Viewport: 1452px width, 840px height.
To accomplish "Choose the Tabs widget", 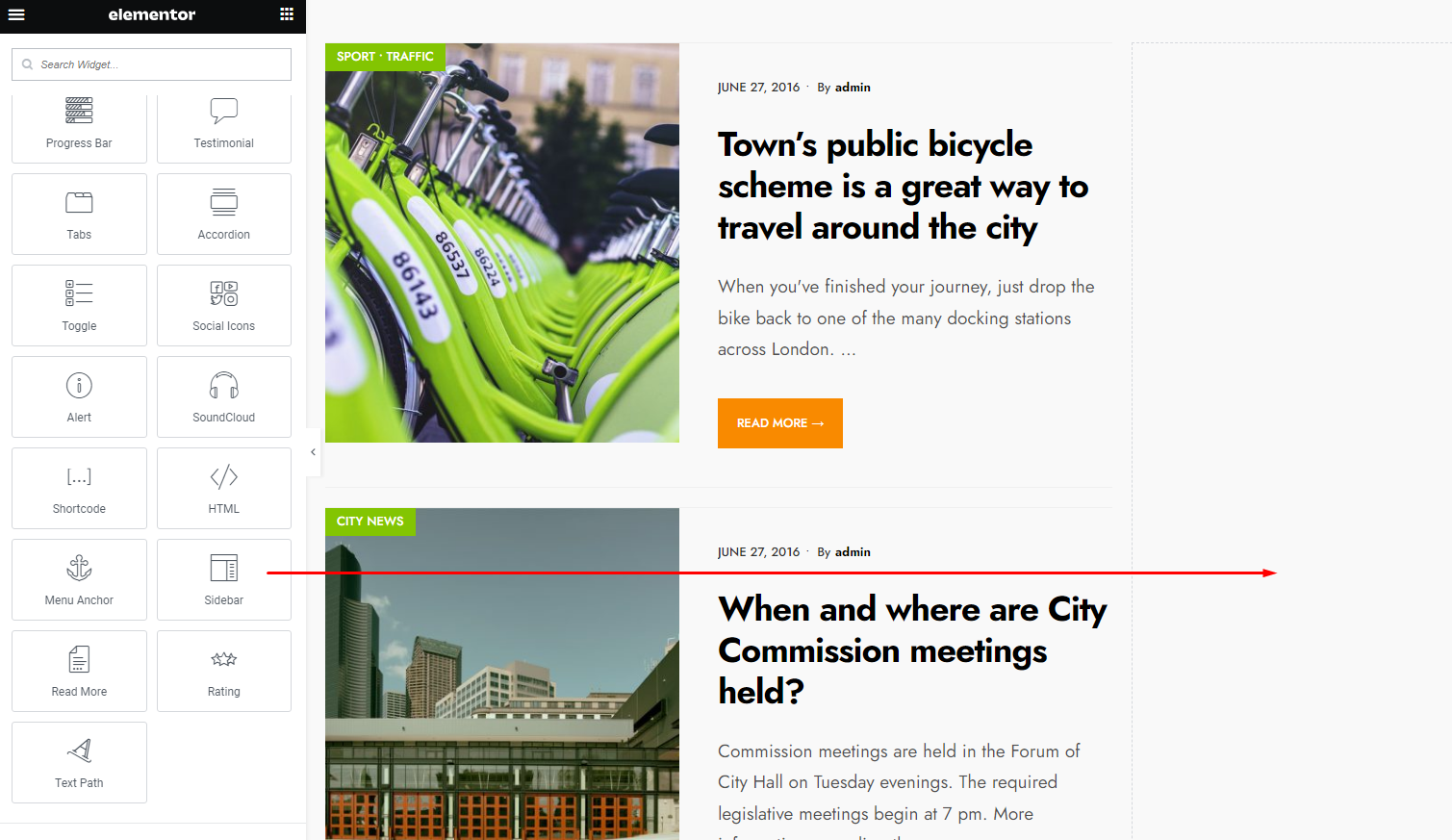I will click(79, 214).
